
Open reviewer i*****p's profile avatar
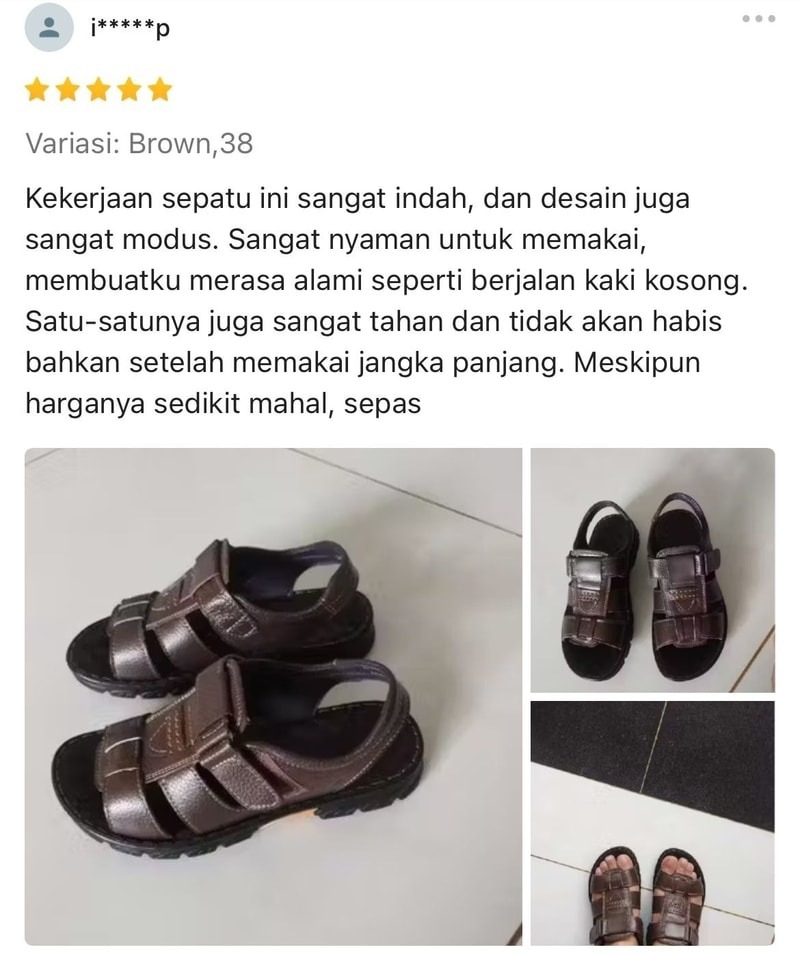[47, 28]
